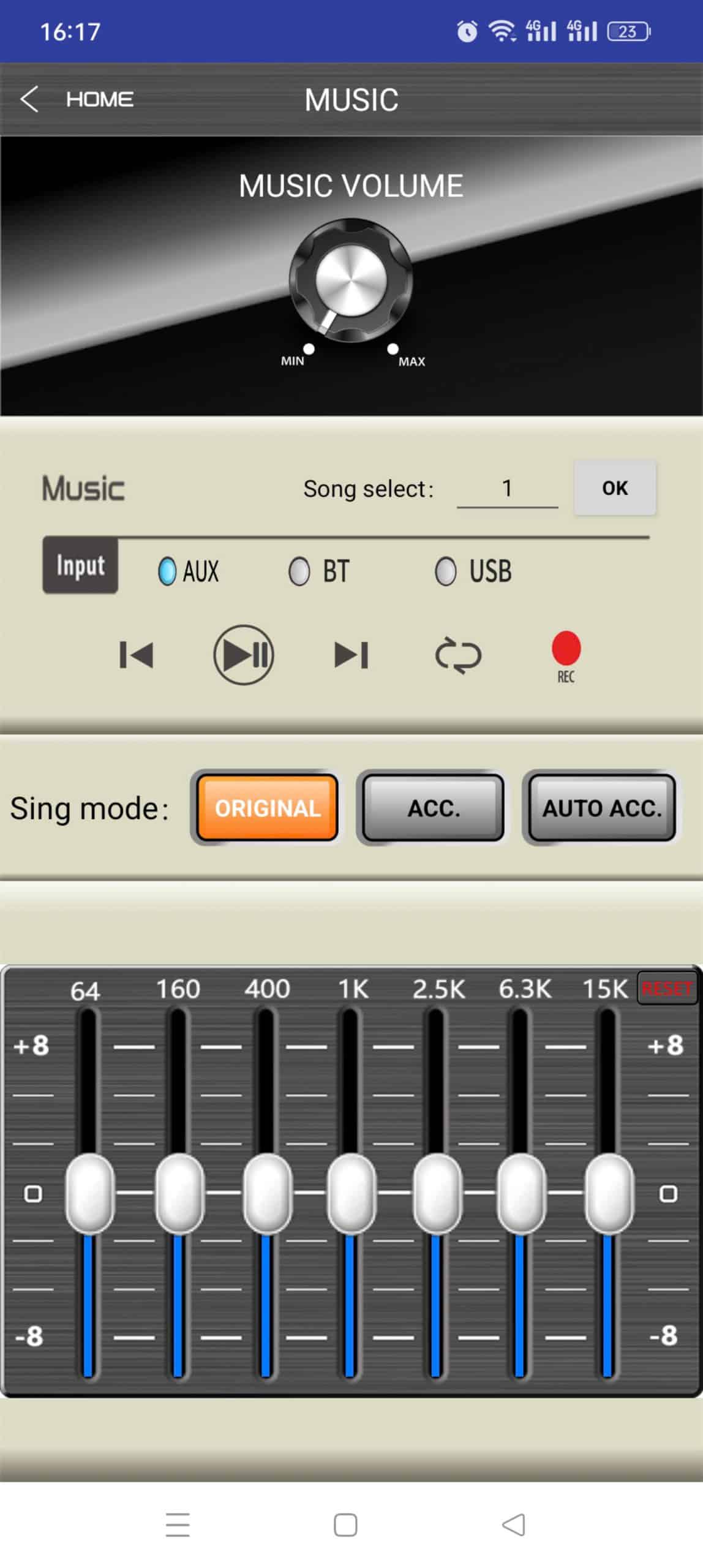Viewport: 703px width, 1568px height.
Task: Switch sing mode to ACC.
Action: 434,807
